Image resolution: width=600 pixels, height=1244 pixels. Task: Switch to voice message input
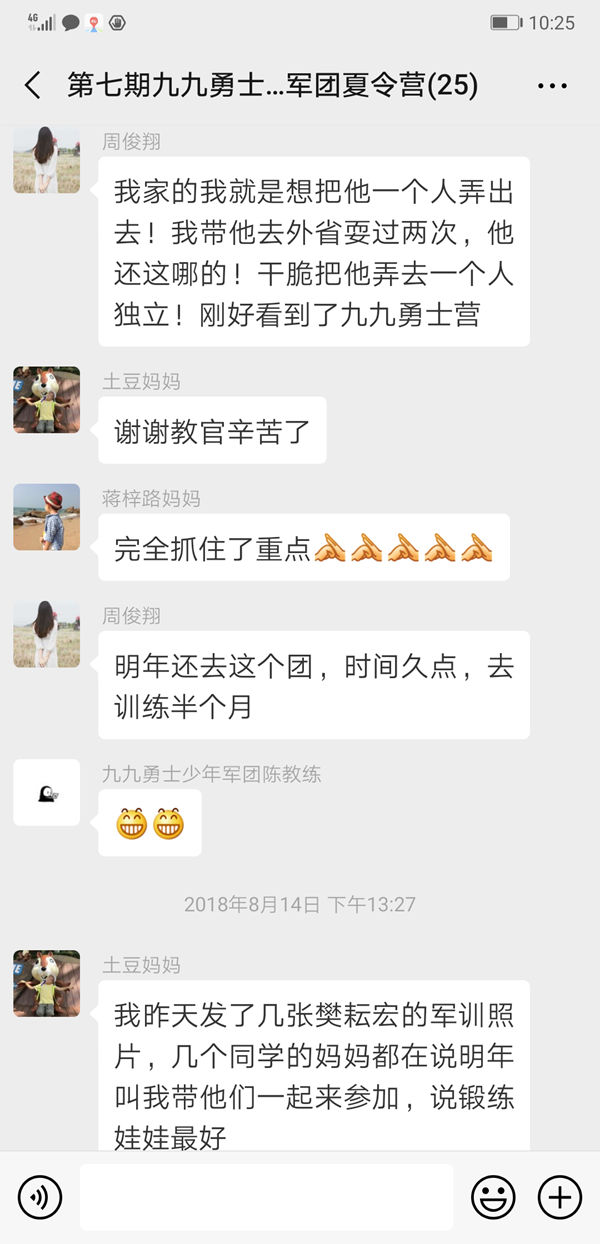tap(40, 1196)
